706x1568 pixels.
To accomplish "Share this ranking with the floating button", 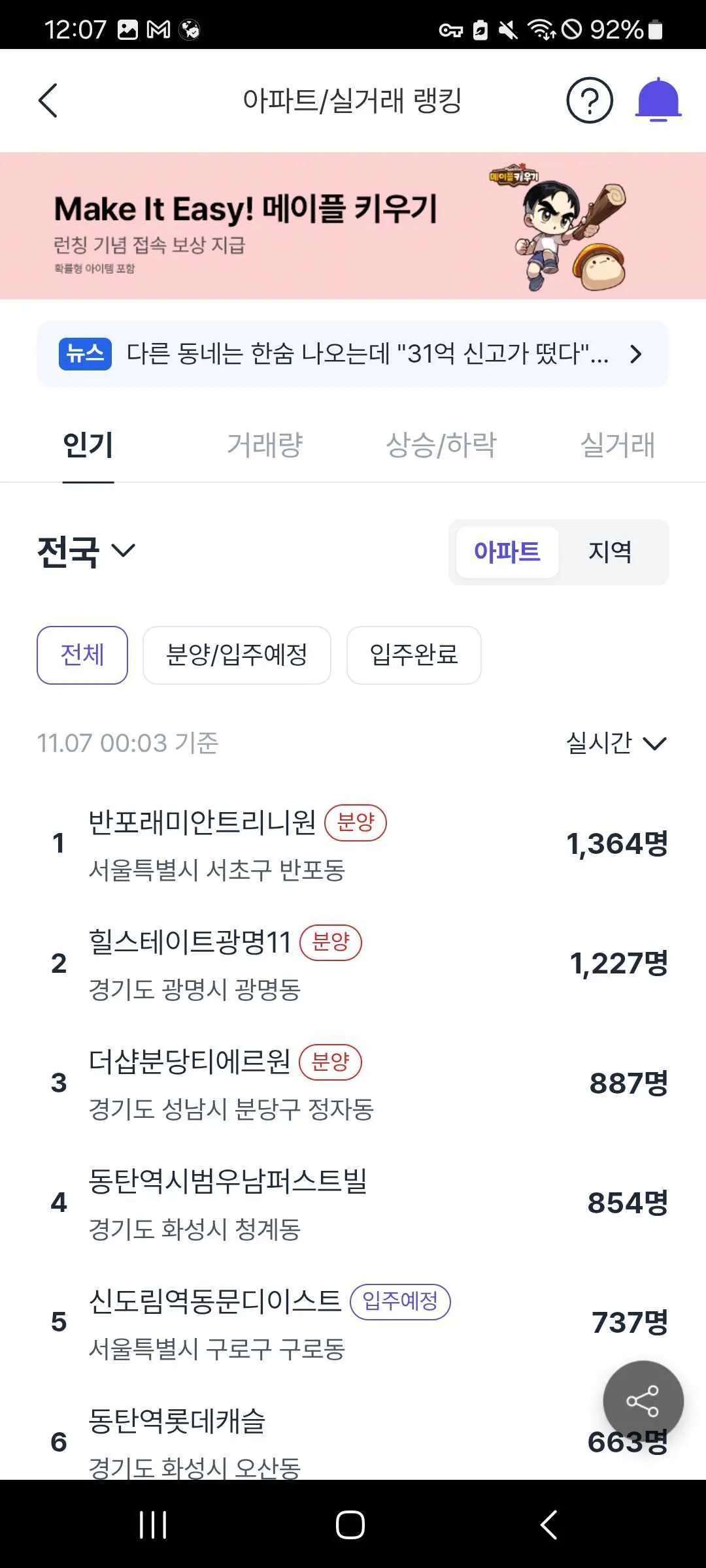I will click(x=643, y=1401).
